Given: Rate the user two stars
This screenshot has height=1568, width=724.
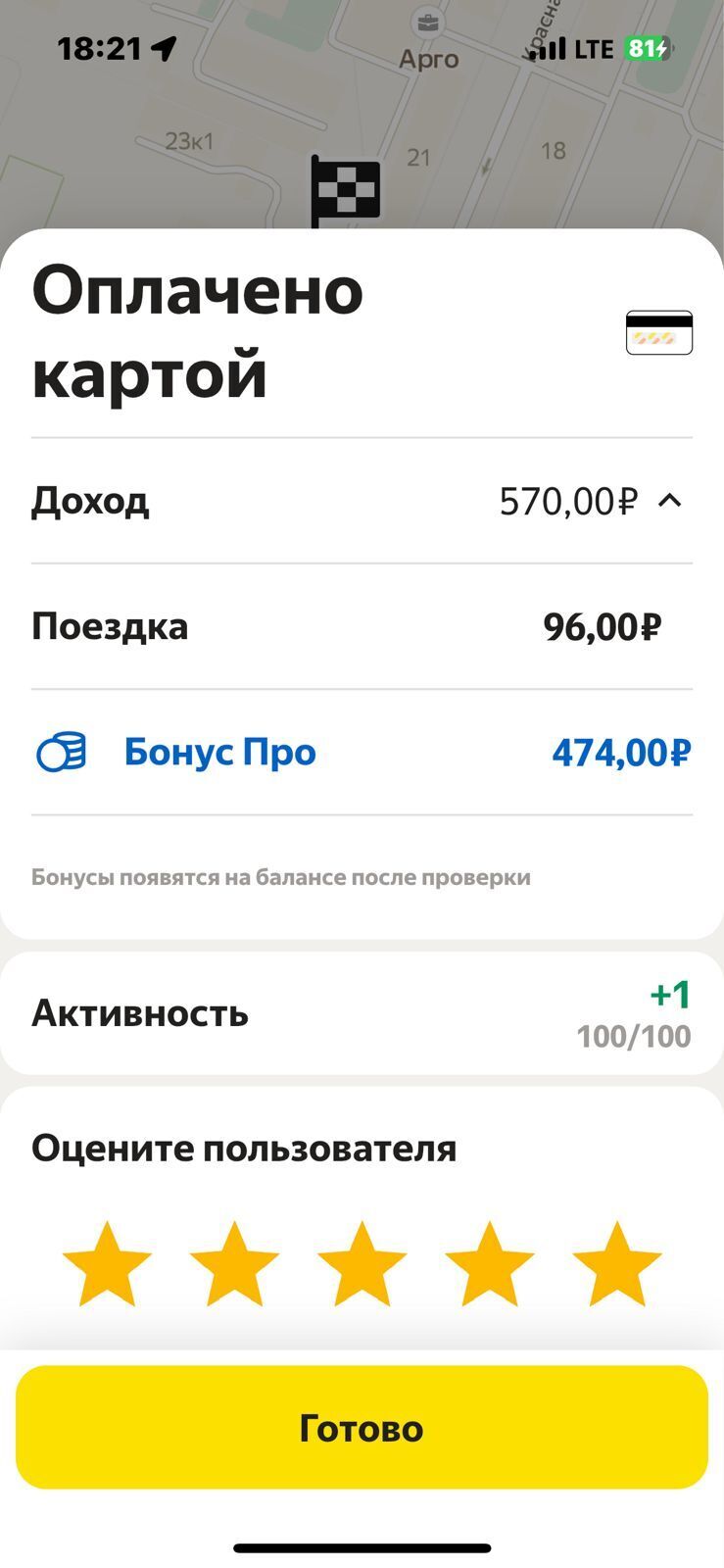Looking at the screenshot, I should pos(234,1263).
